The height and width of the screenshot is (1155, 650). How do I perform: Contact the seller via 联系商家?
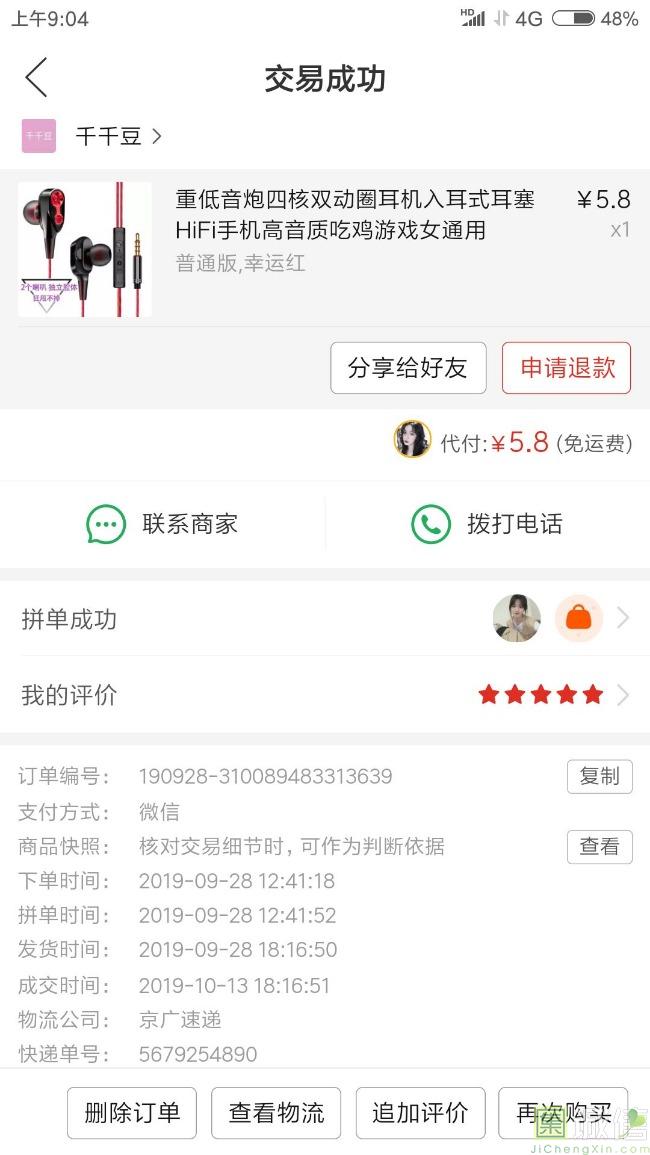(x=162, y=524)
